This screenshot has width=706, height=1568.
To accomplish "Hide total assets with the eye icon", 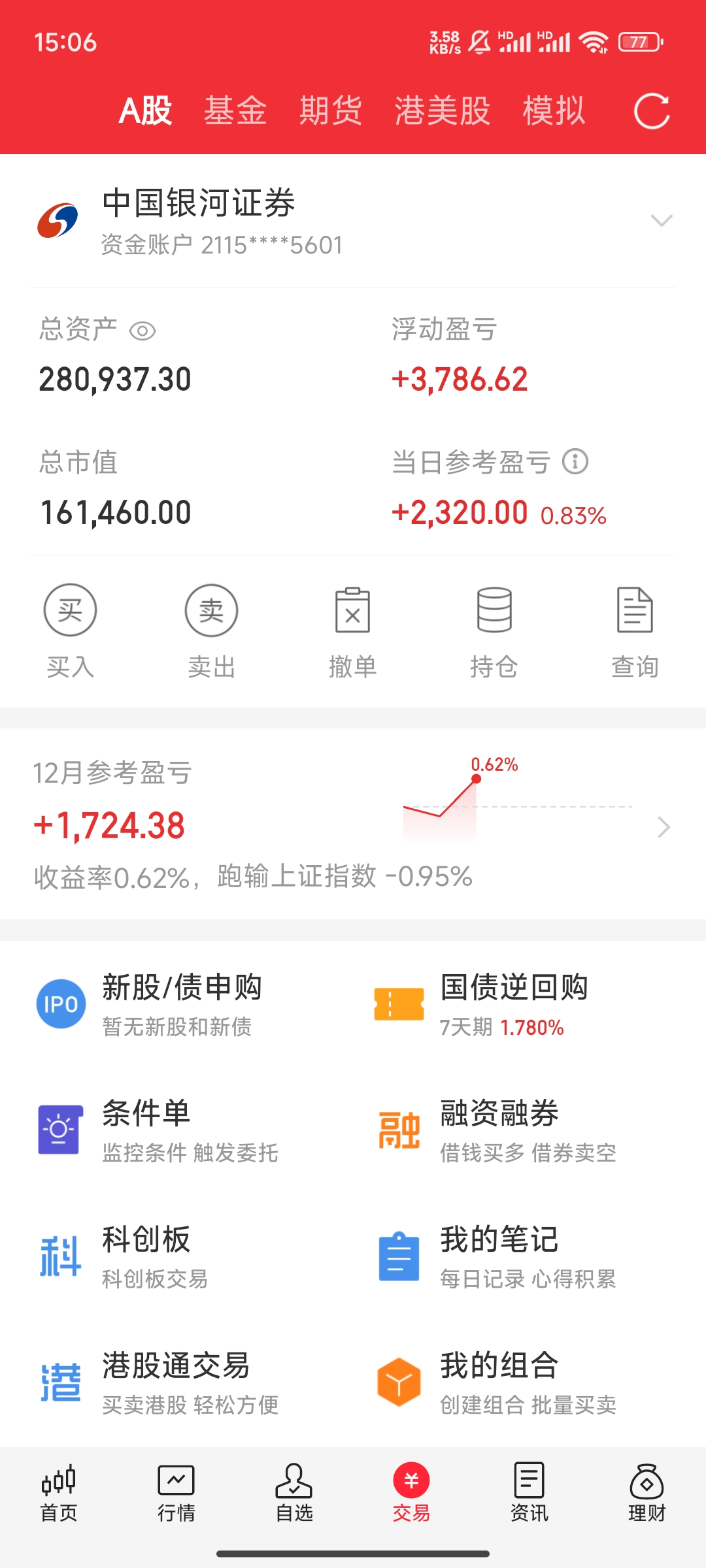I will [x=143, y=331].
